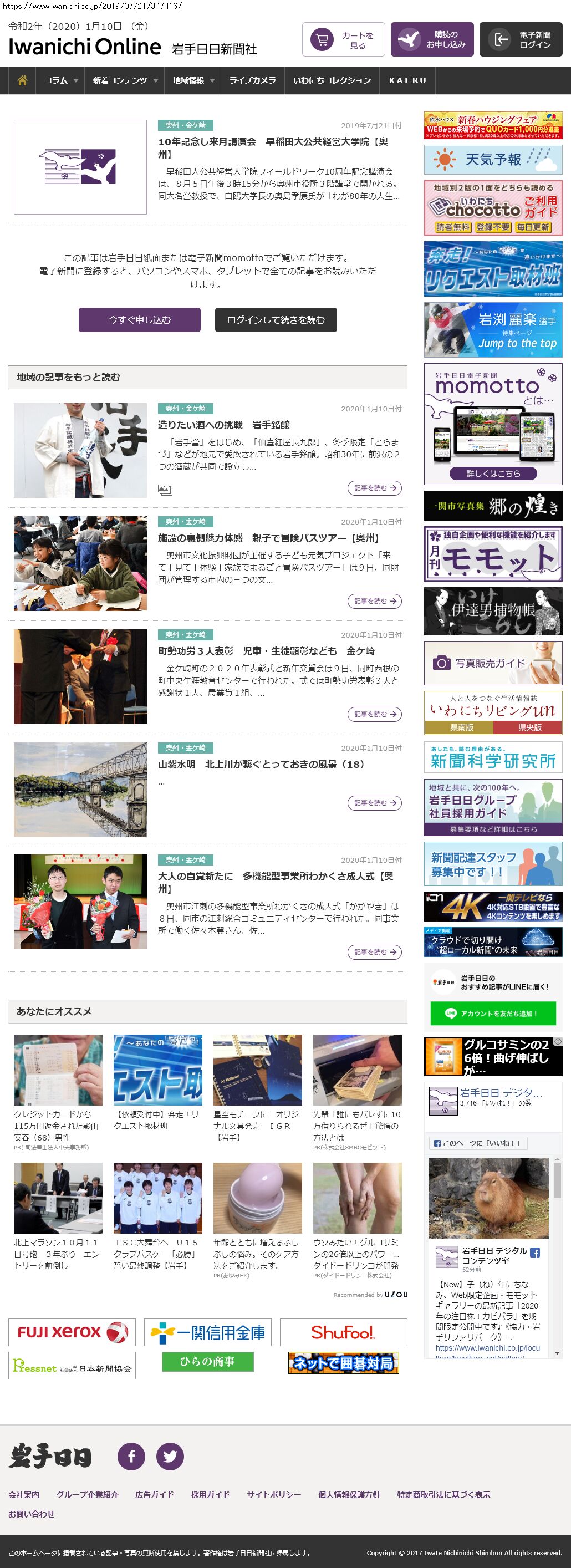
Task: Open the 天気予報 weather banner
Action: [x=493, y=160]
